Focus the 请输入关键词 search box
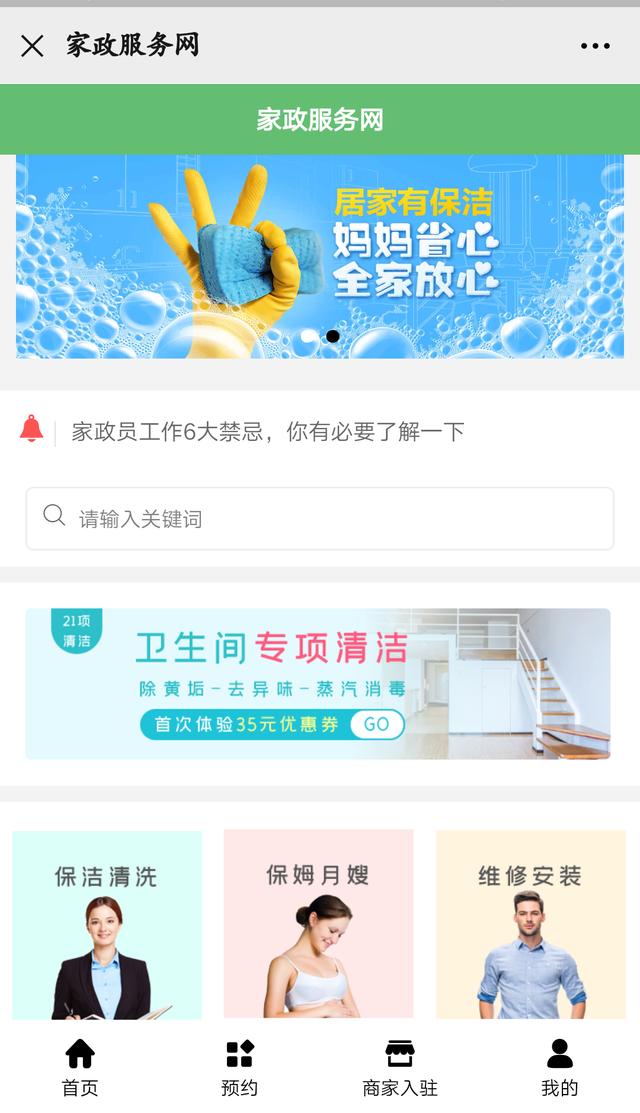This screenshot has width=640, height=1113. point(320,518)
